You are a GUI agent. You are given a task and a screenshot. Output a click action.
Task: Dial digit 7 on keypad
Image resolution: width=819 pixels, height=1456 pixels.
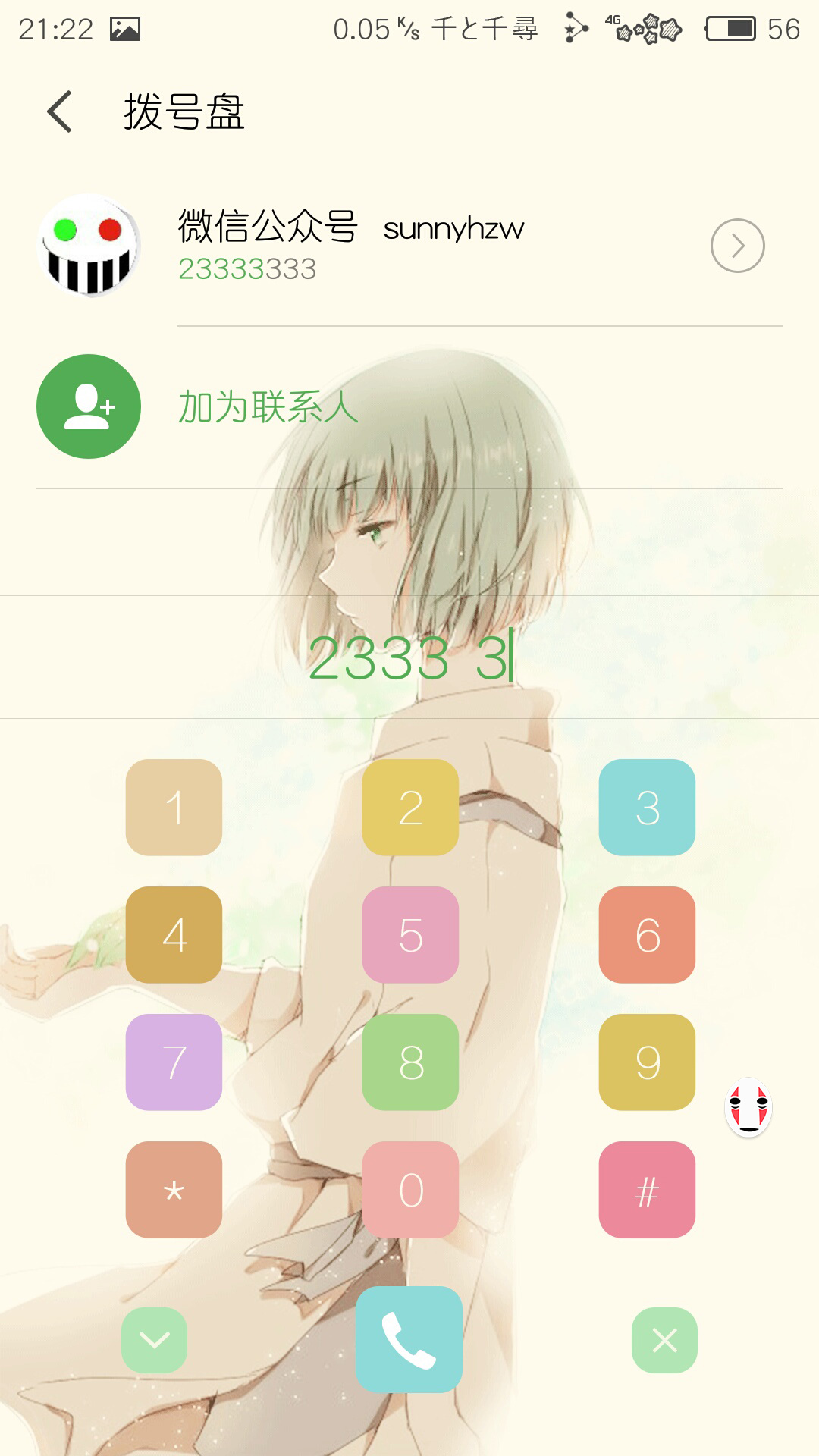[174, 1062]
